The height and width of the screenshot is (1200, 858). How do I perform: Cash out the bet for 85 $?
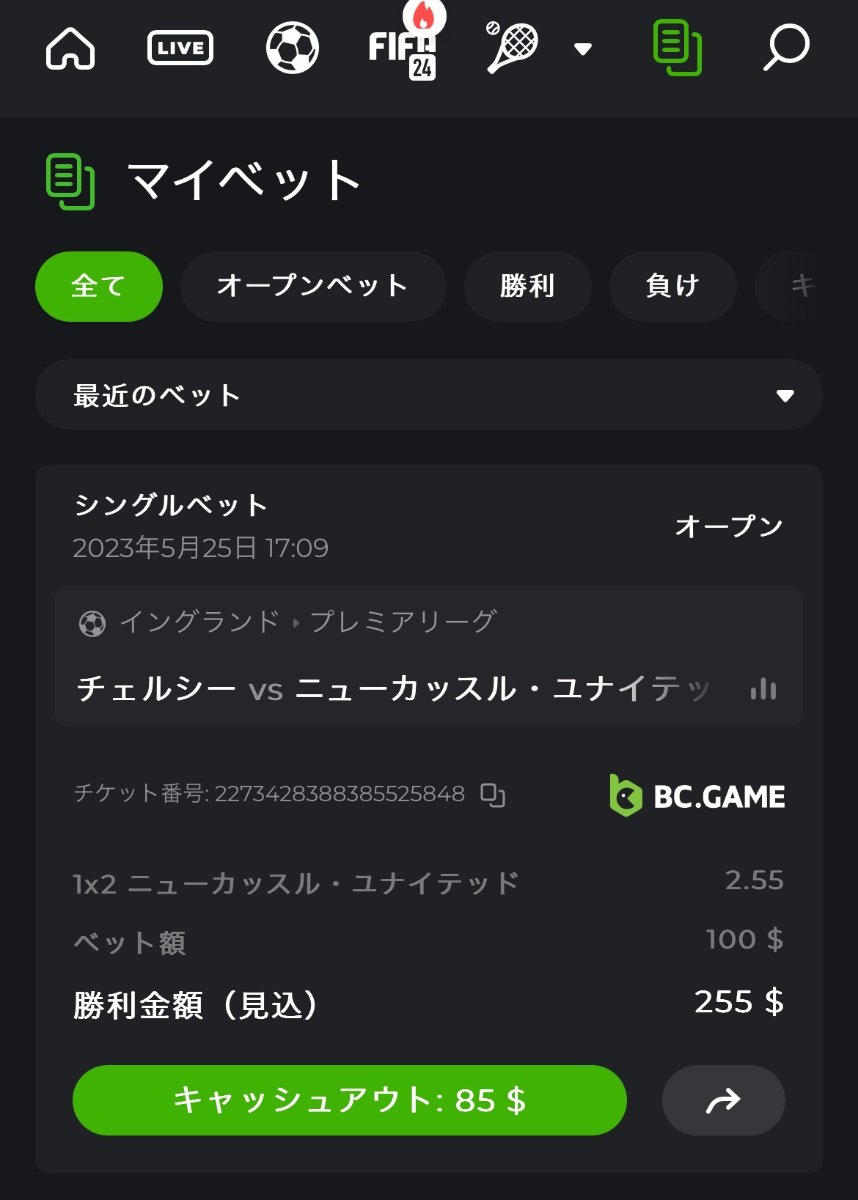coord(349,1100)
